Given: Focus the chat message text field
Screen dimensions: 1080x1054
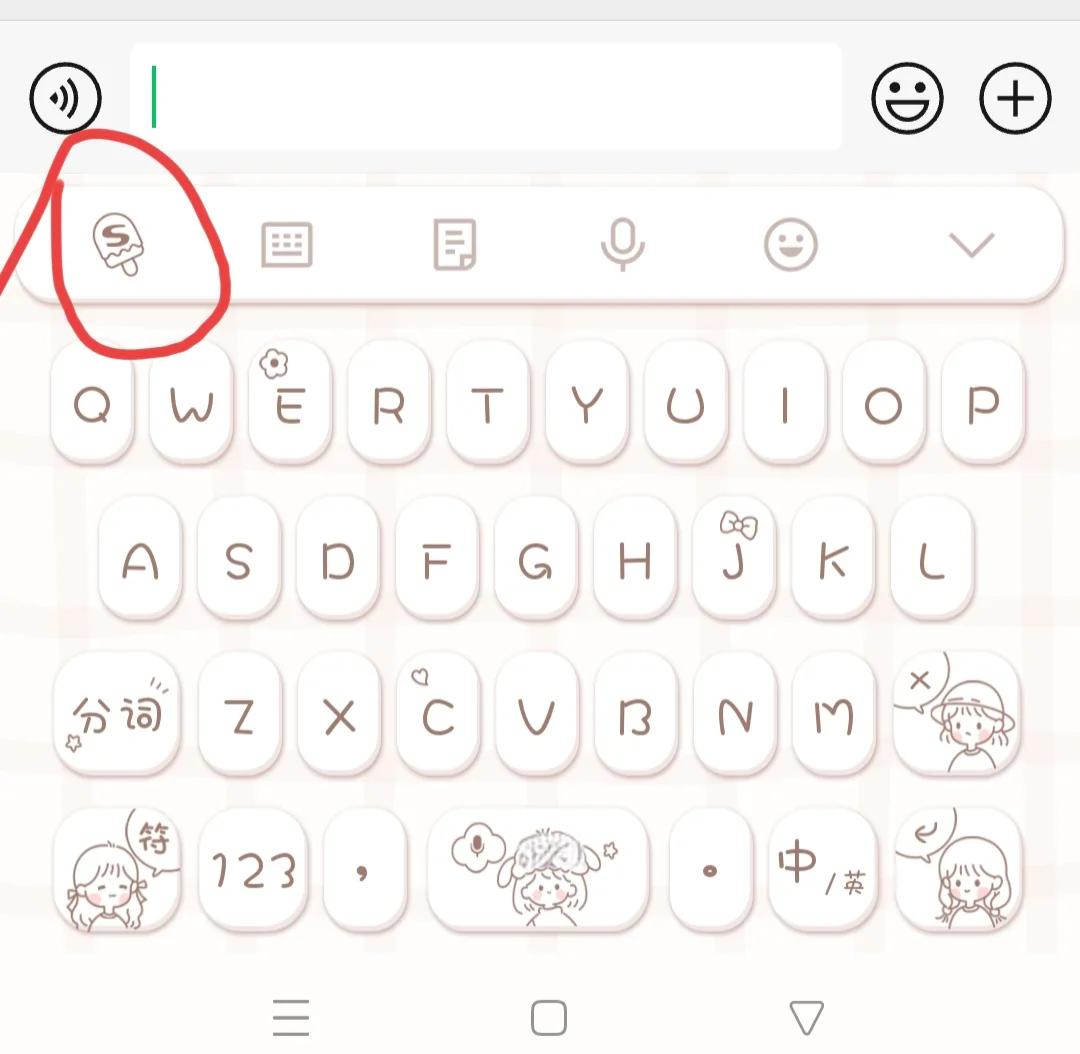Looking at the screenshot, I should pyautogui.click(x=485, y=97).
